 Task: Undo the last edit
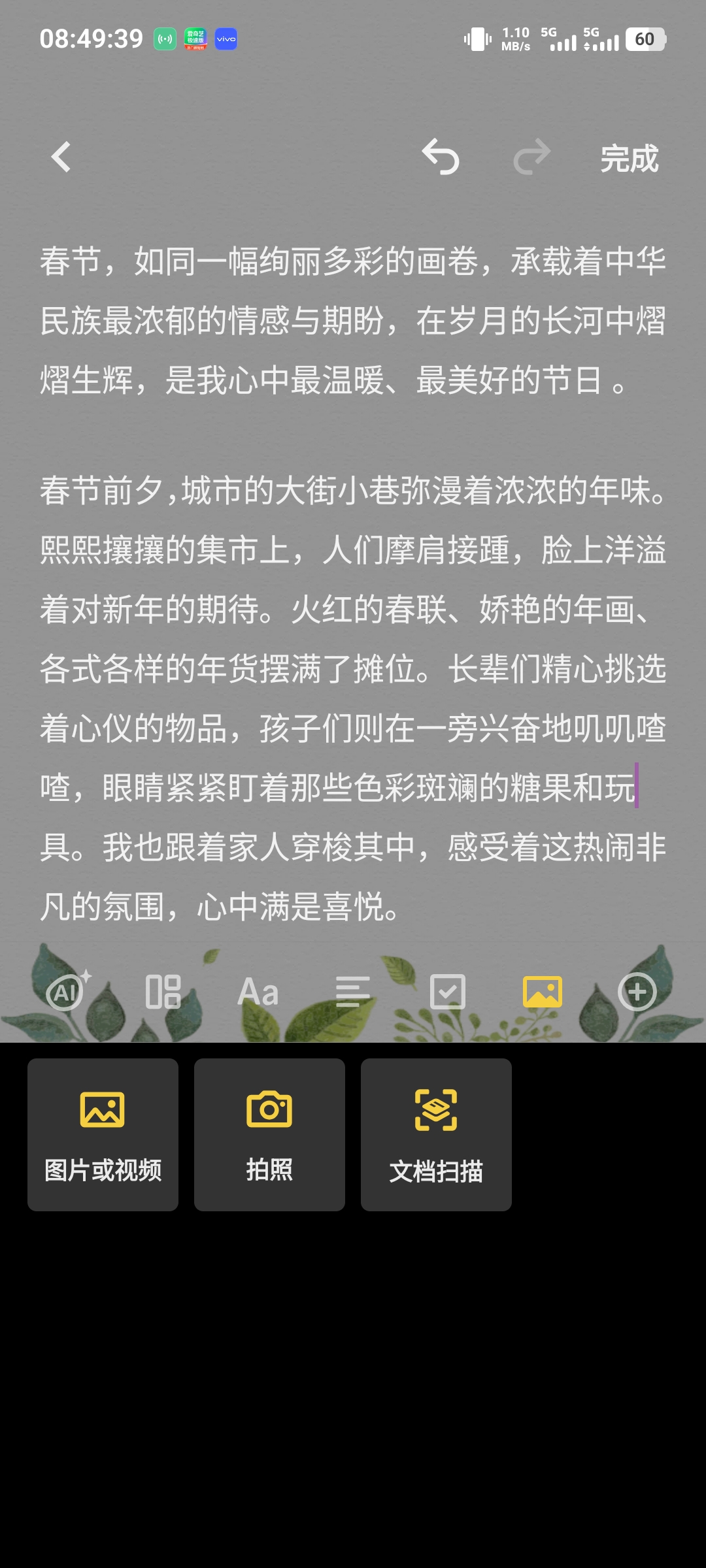441,157
